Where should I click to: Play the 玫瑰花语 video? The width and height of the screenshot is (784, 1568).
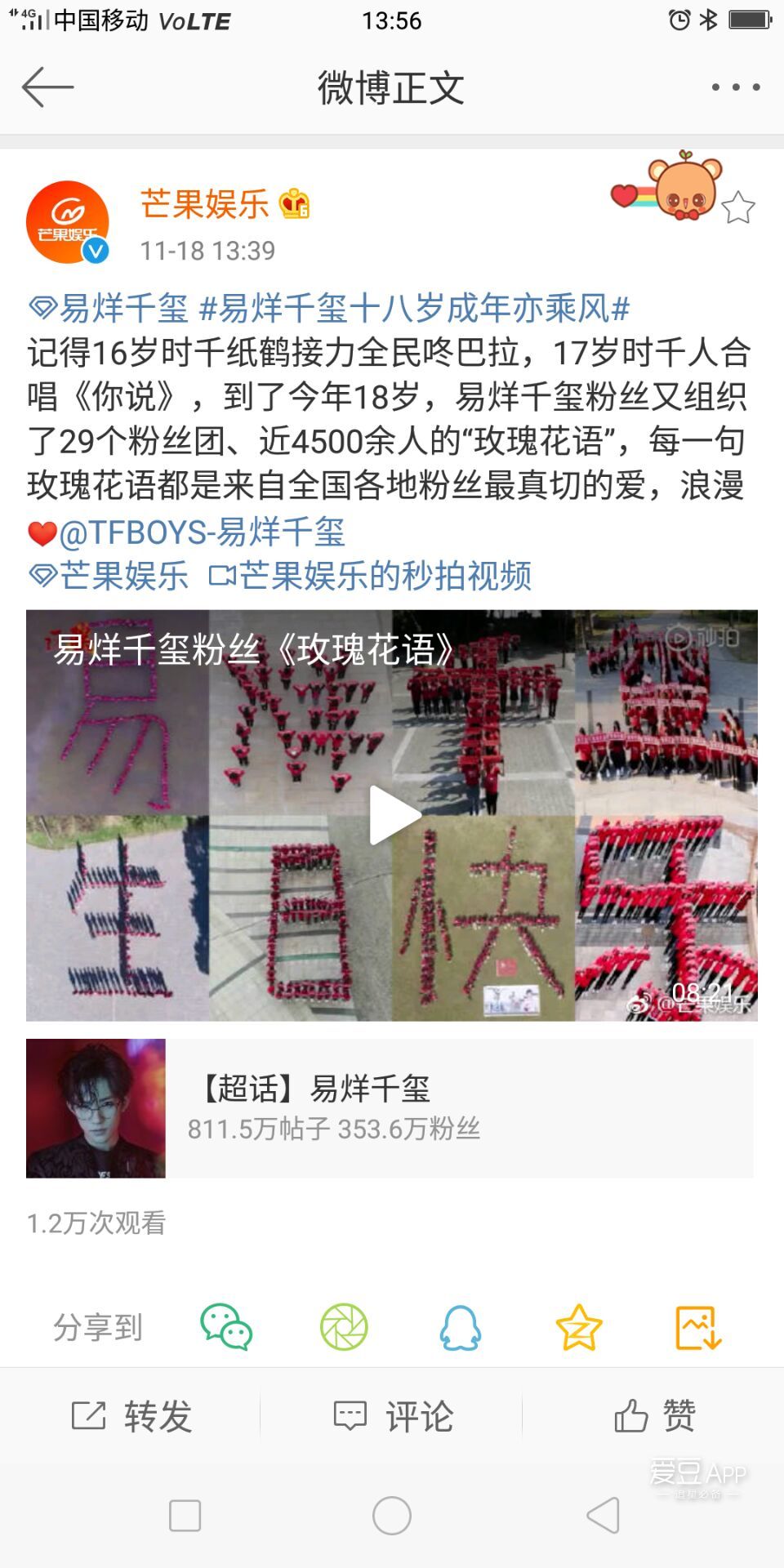click(393, 815)
